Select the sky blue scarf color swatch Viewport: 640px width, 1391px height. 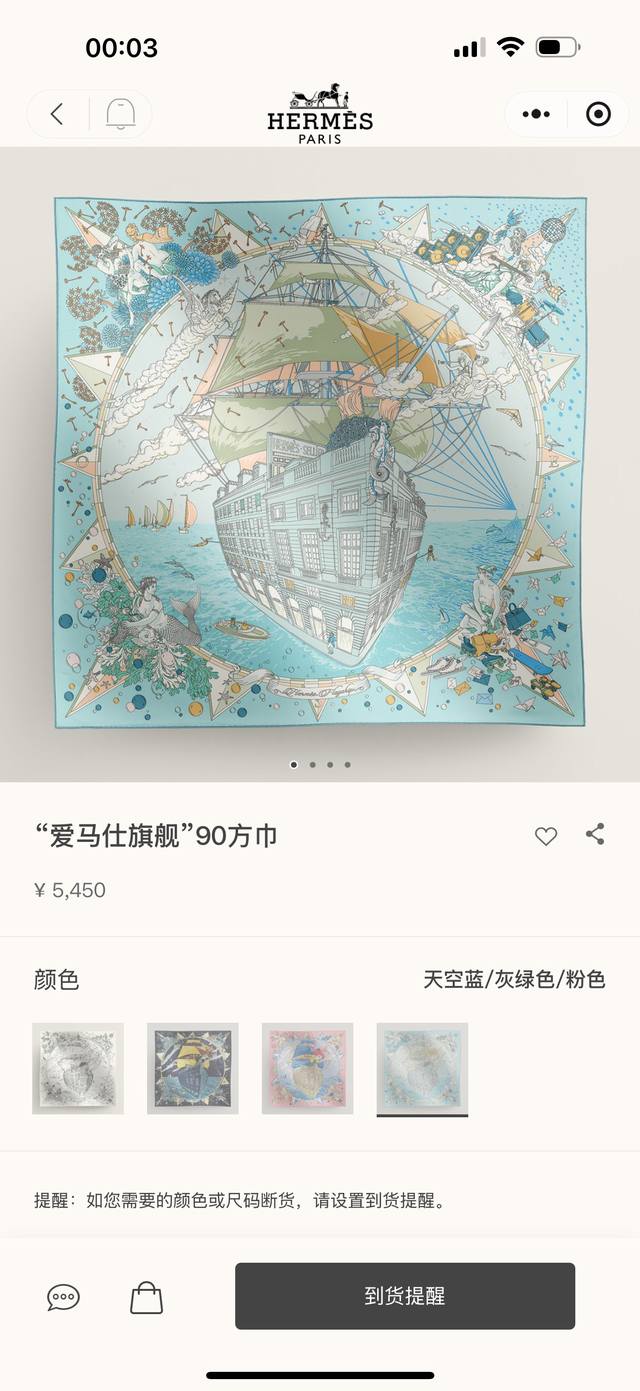pyautogui.click(x=422, y=1068)
